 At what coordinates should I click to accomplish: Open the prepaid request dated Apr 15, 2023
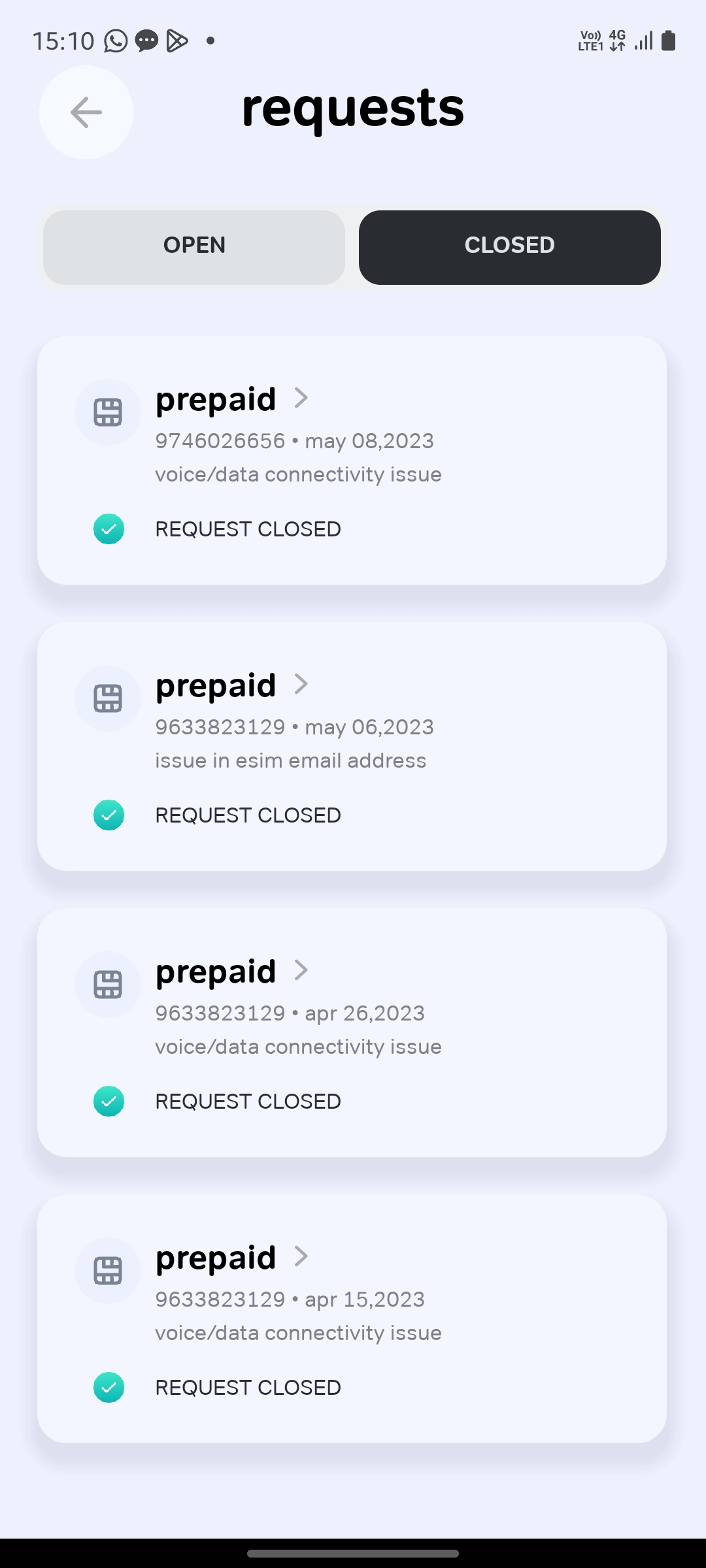(352, 1318)
